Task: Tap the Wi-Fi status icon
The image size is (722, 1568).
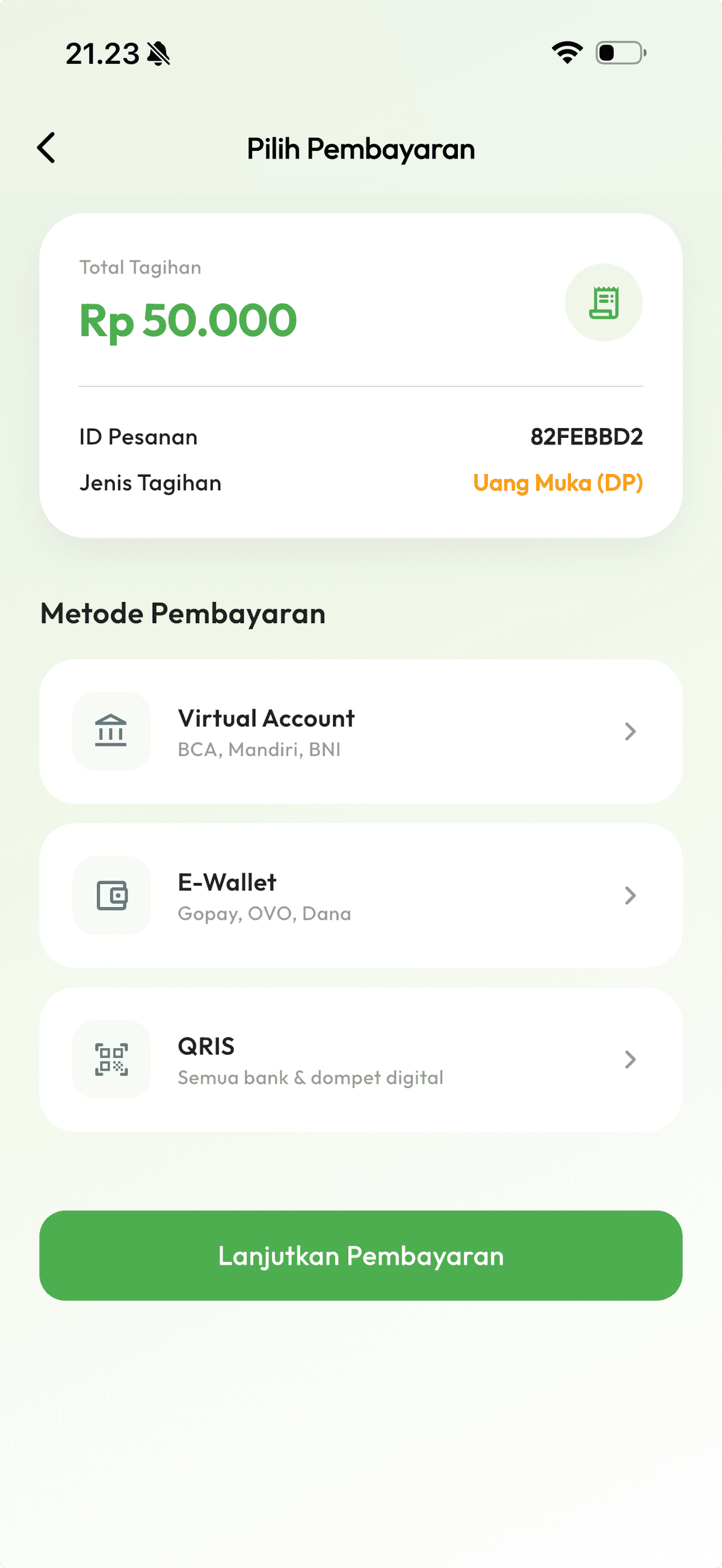Action: click(x=567, y=53)
